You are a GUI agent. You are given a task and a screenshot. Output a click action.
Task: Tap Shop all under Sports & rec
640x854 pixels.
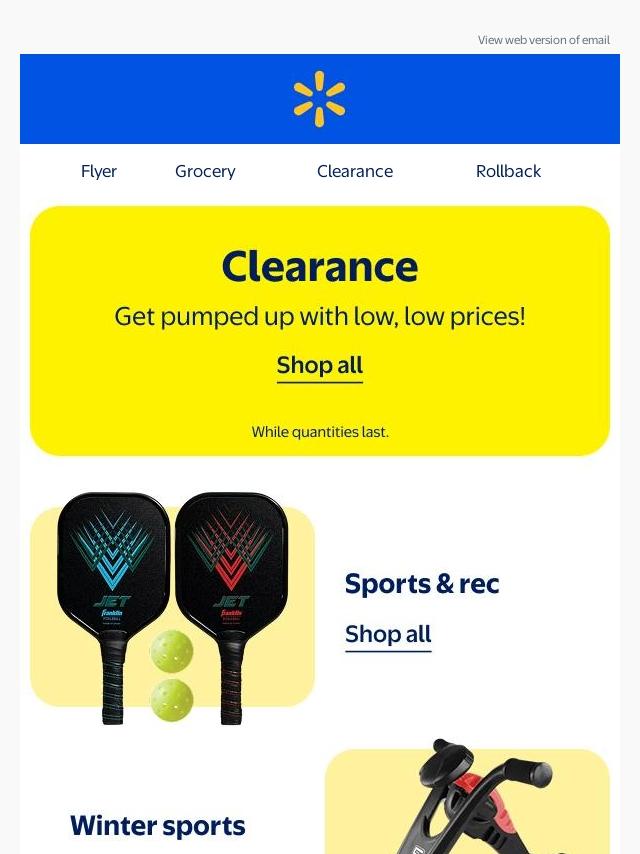tap(388, 634)
